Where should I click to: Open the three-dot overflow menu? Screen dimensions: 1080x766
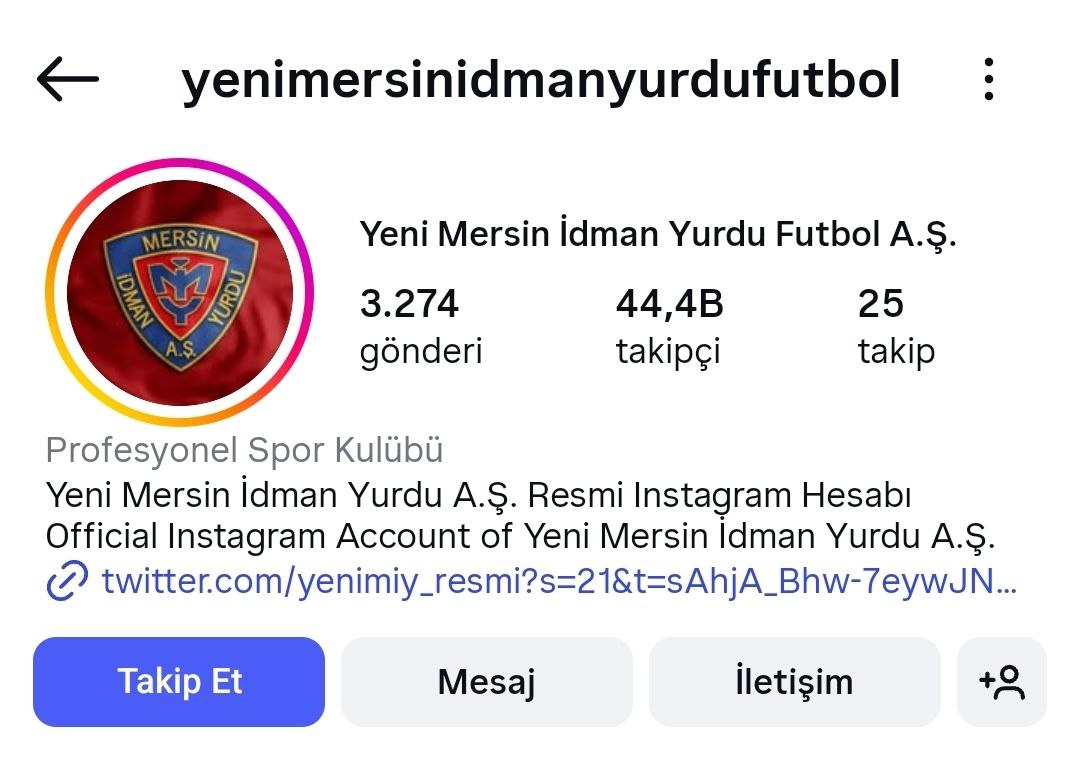pyautogui.click(x=988, y=80)
